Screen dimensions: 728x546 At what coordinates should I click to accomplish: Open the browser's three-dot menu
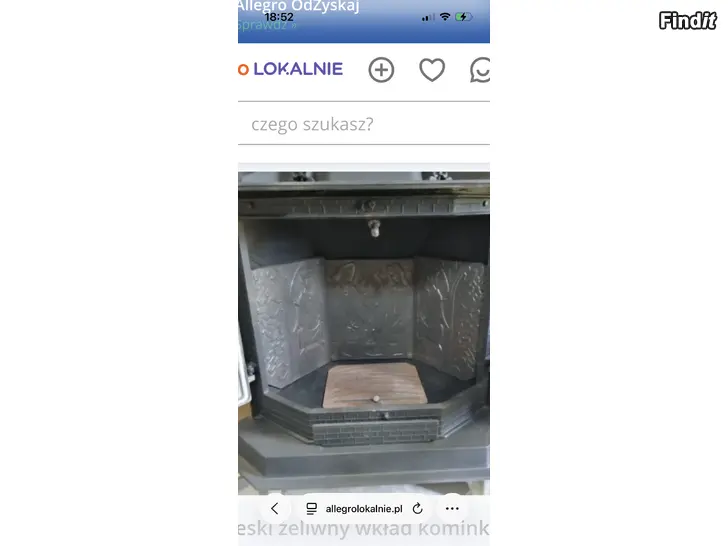click(x=452, y=508)
